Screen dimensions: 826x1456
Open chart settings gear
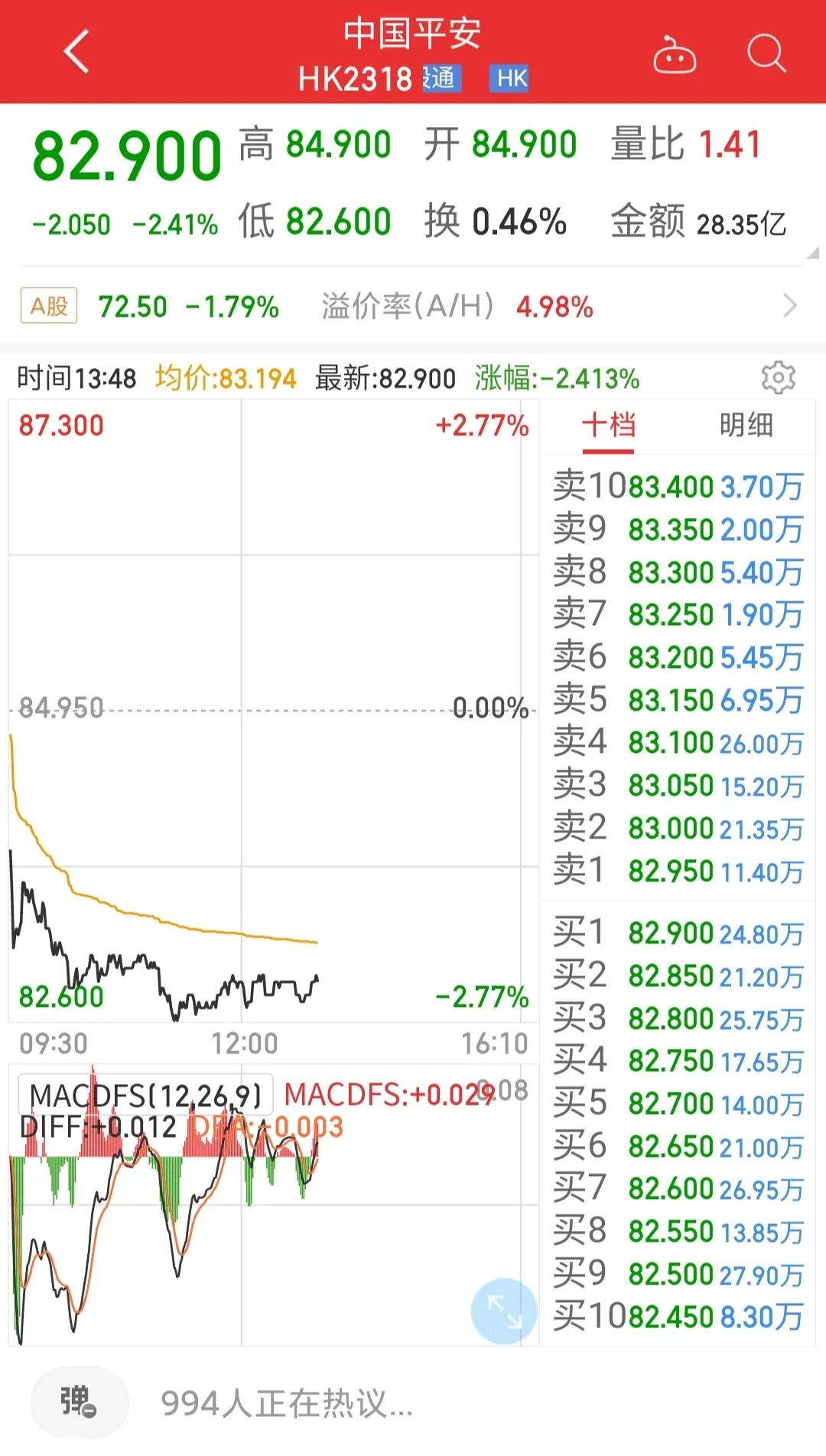pos(778,378)
